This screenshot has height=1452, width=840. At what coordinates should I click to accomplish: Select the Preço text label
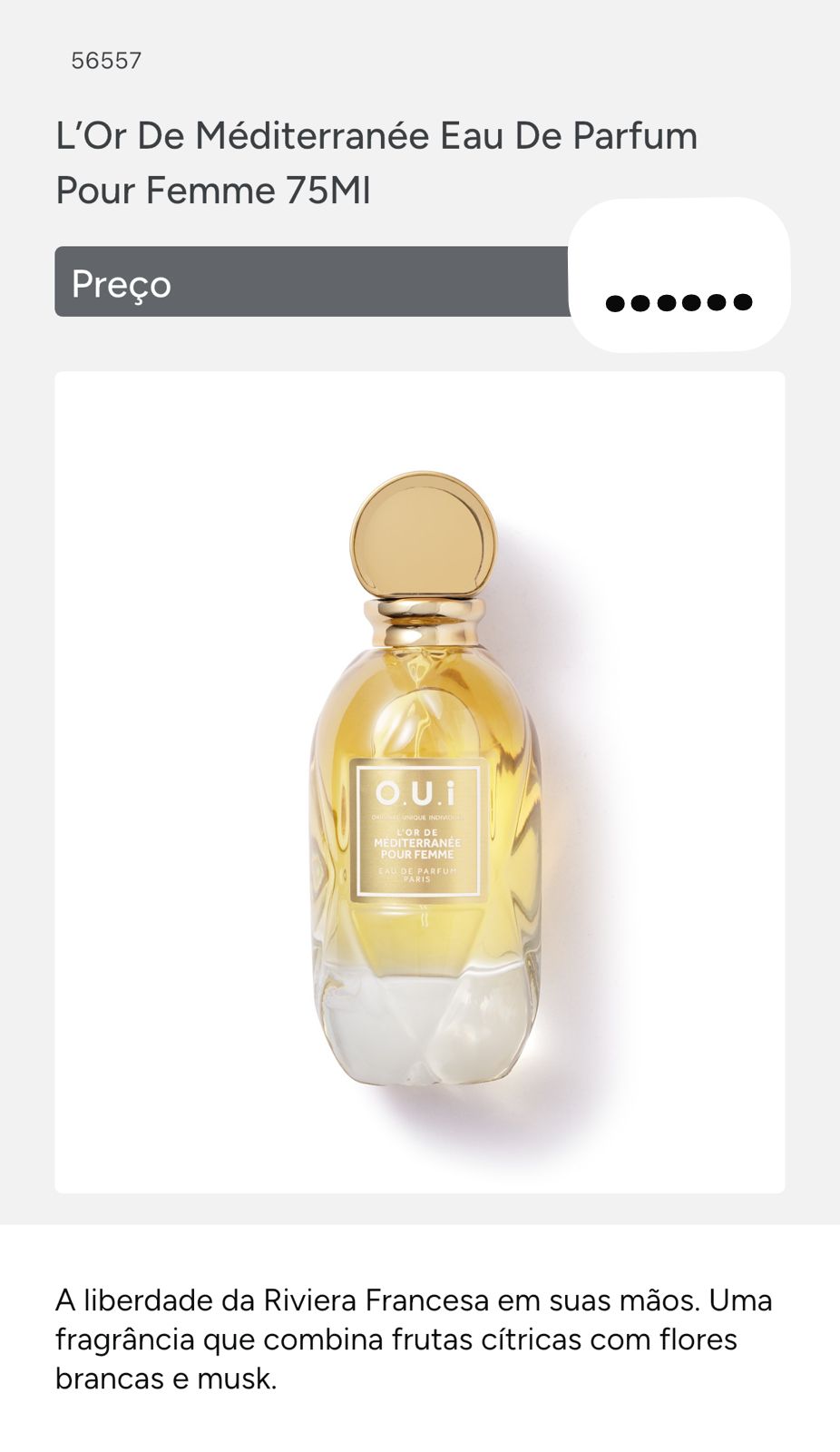(122, 282)
